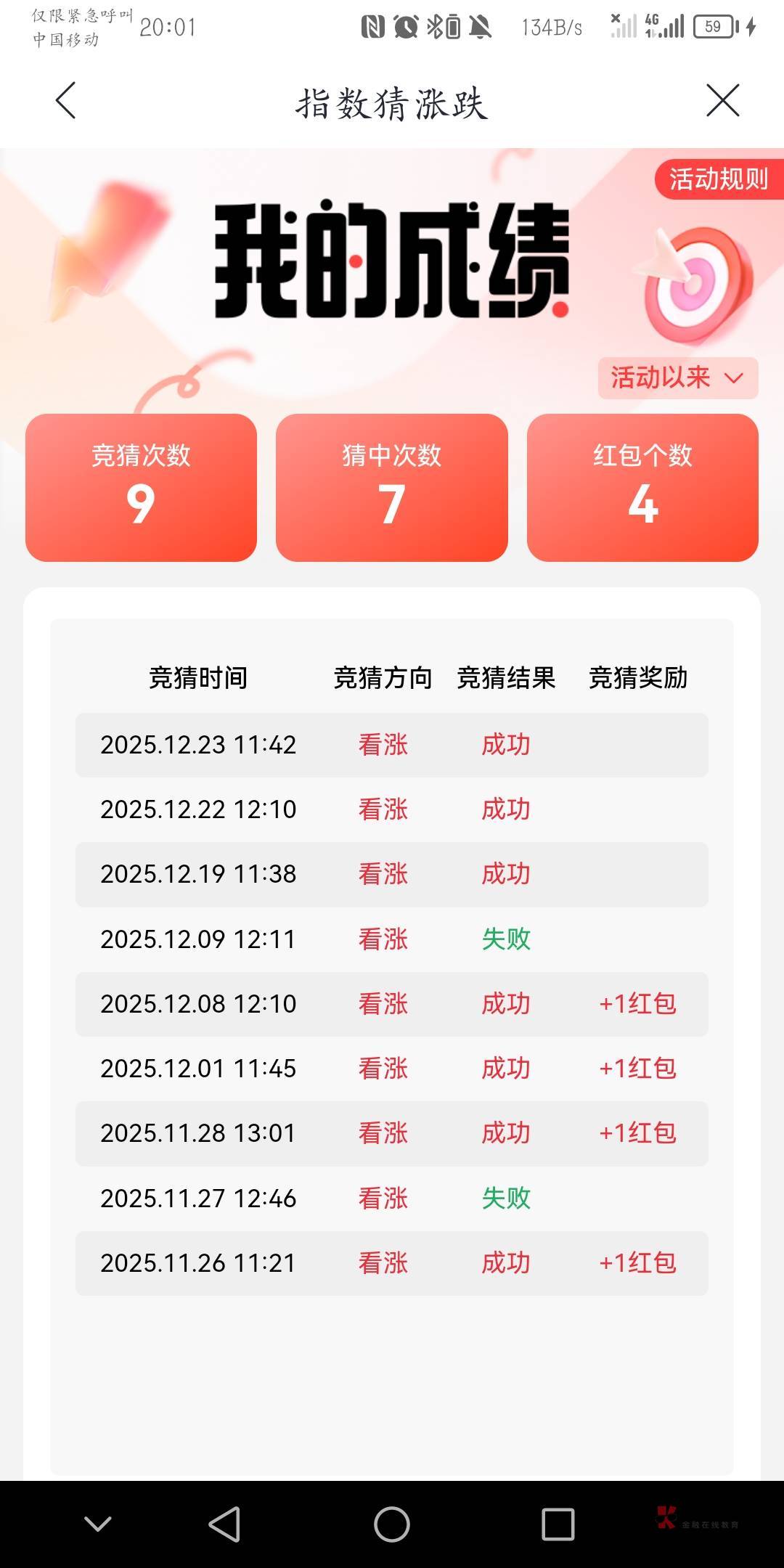Image resolution: width=784 pixels, height=1568 pixels.
Task: Close the 指数猜涨跌 page
Action: [x=722, y=101]
